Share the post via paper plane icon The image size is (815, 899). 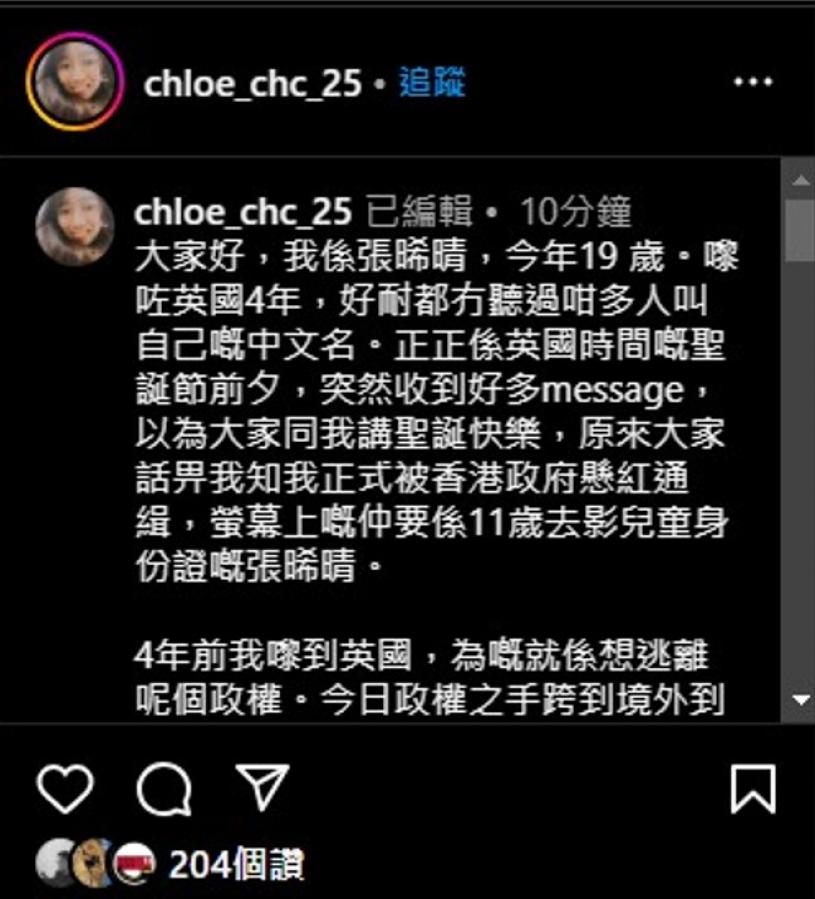pyautogui.click(x=262, y=789)
